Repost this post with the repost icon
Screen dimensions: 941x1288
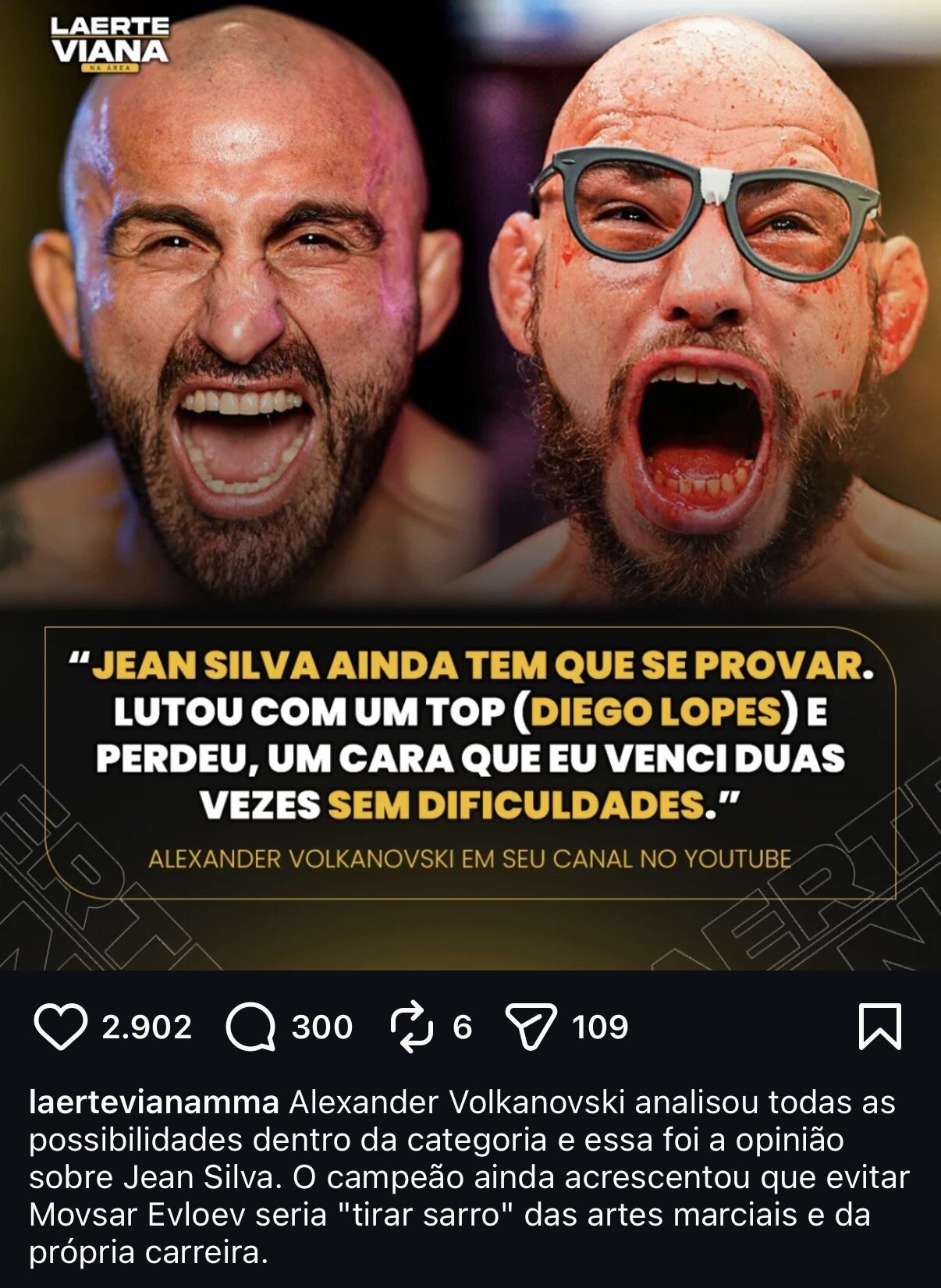coord(411,1027)
